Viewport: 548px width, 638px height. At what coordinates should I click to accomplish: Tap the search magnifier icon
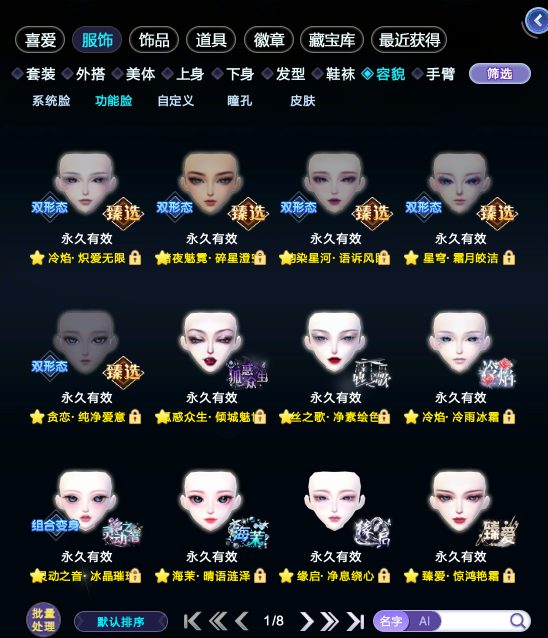point(518,621)
